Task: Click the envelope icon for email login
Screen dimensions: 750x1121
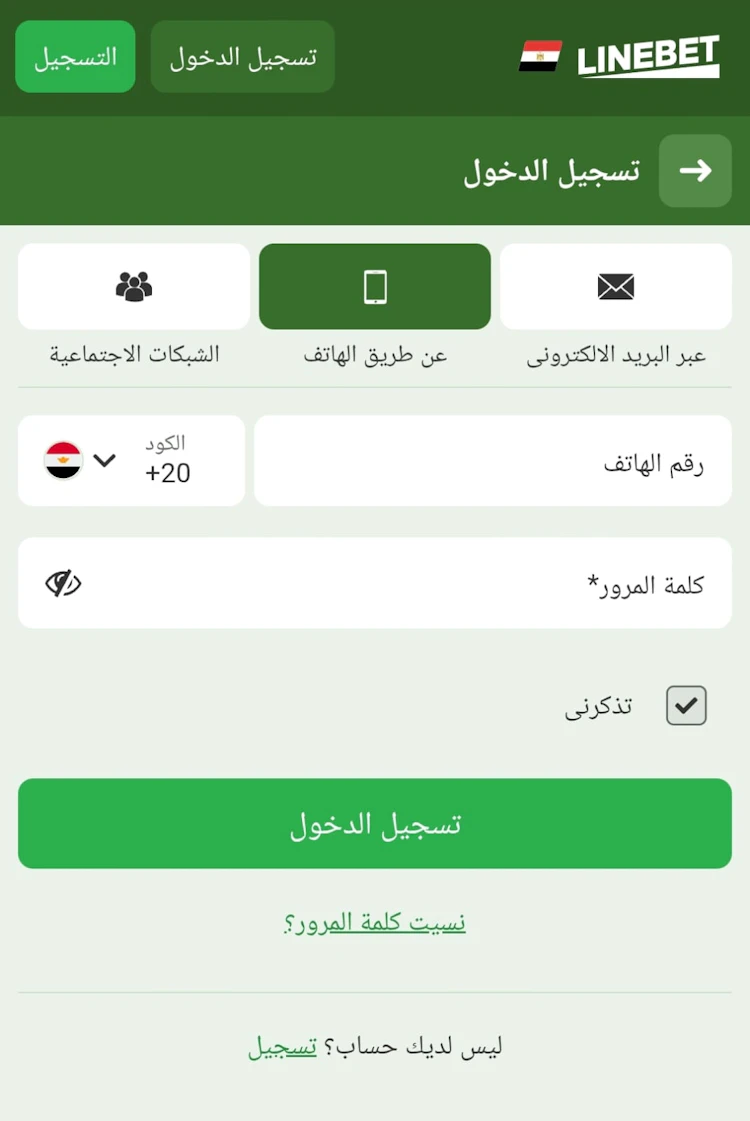Action: 616,286
